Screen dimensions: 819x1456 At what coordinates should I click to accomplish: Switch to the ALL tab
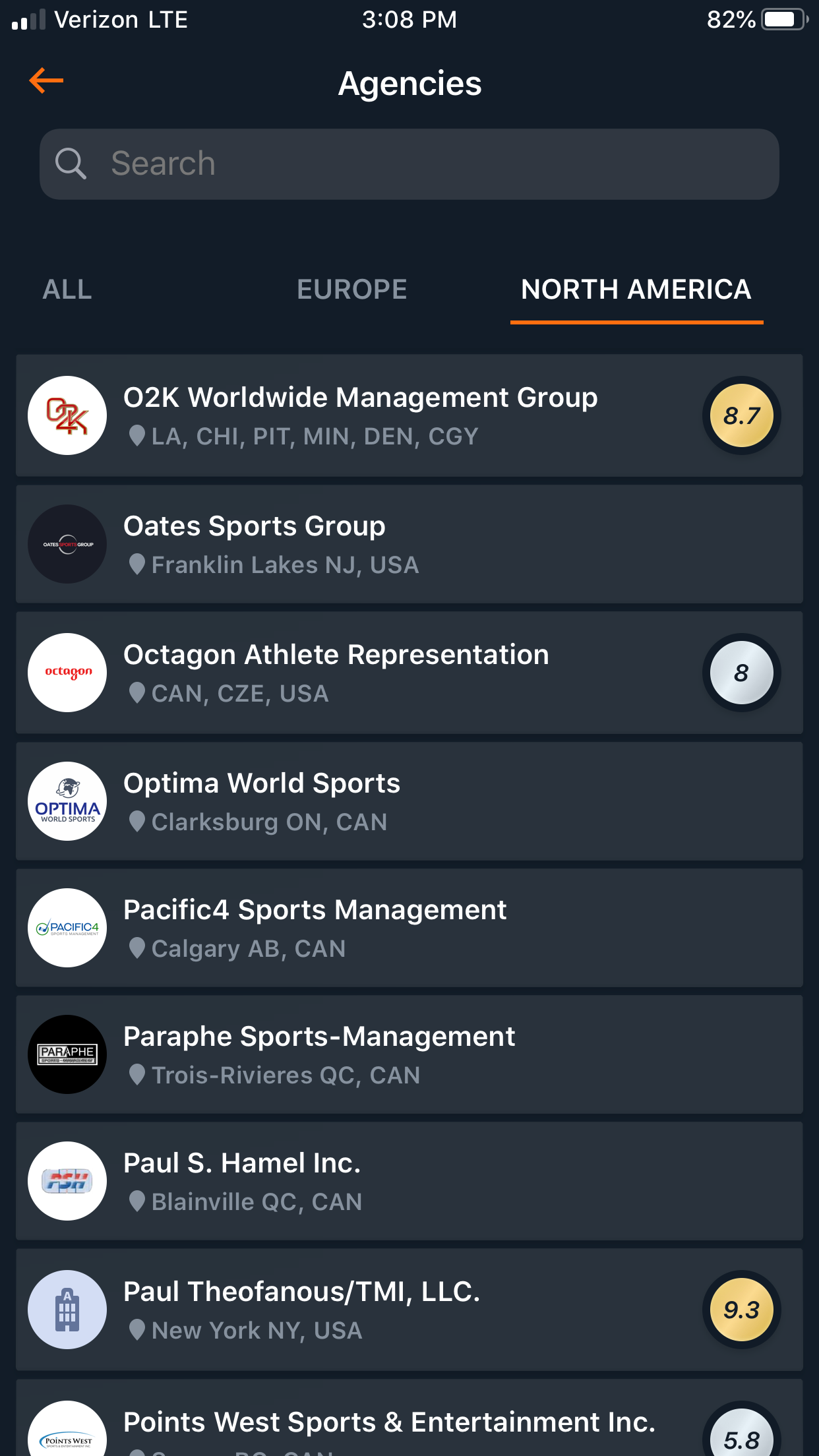[x=67, y=289]
